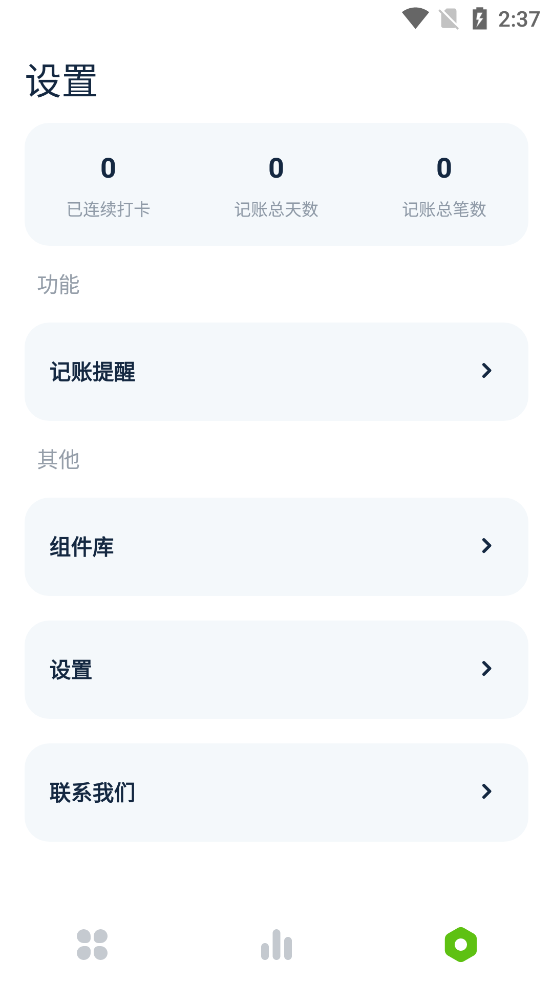Open the 组件库 component library row

pyautogui.click(x=276, y=547)
